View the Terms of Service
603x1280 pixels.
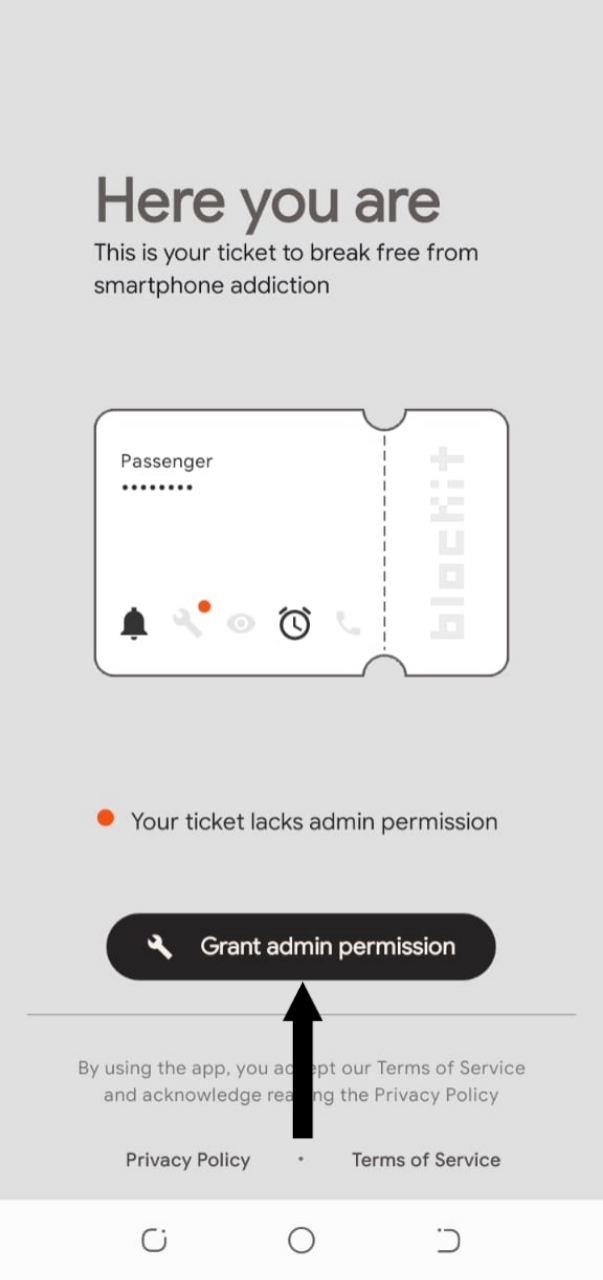(426, 1160)
